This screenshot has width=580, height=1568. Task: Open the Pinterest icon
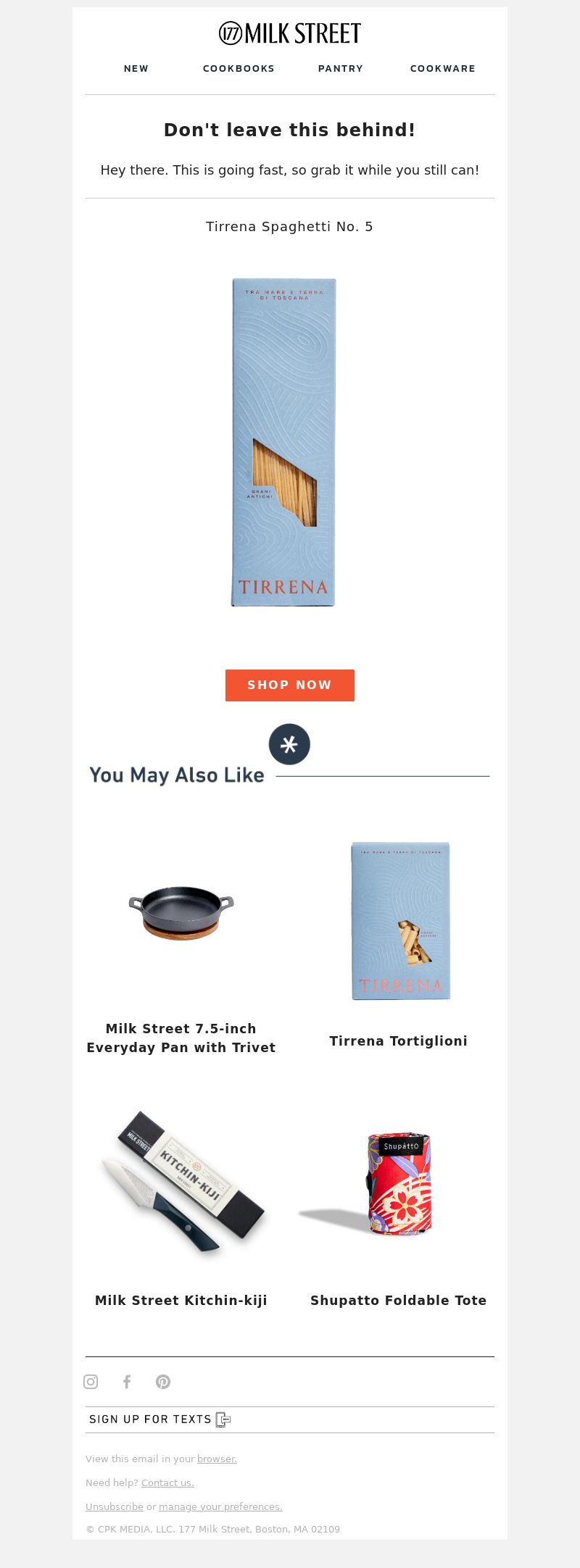[x=163, y=1382]
